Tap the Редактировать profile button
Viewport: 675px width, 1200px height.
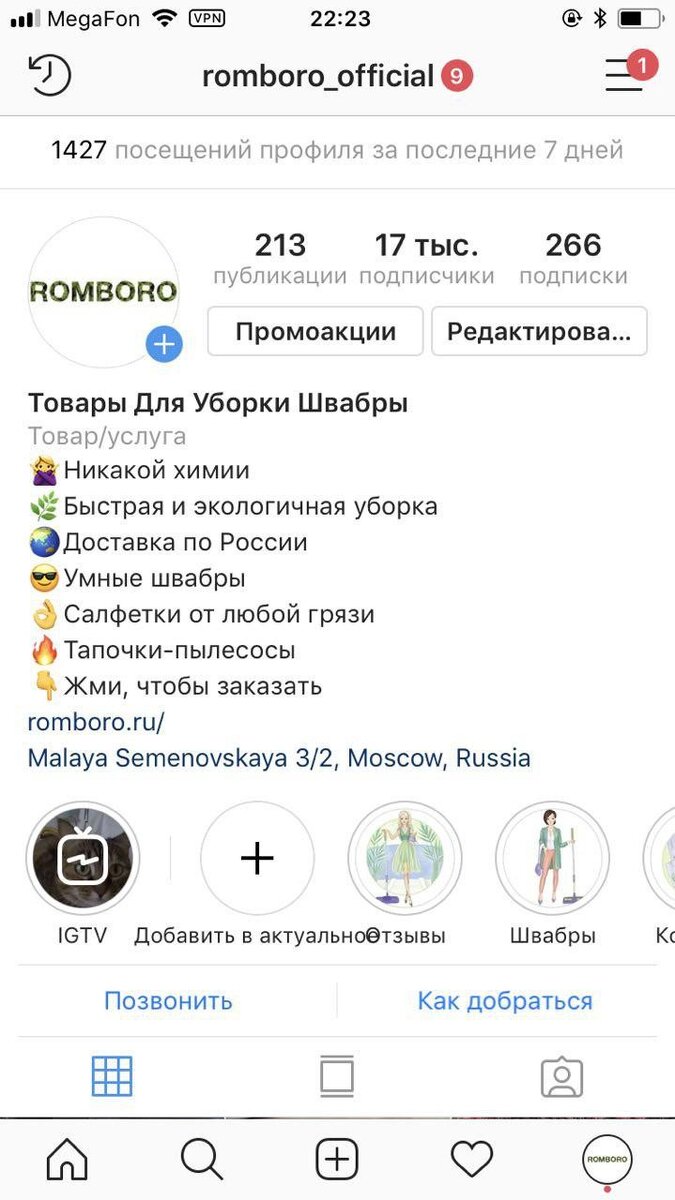[x=539, y=331]
